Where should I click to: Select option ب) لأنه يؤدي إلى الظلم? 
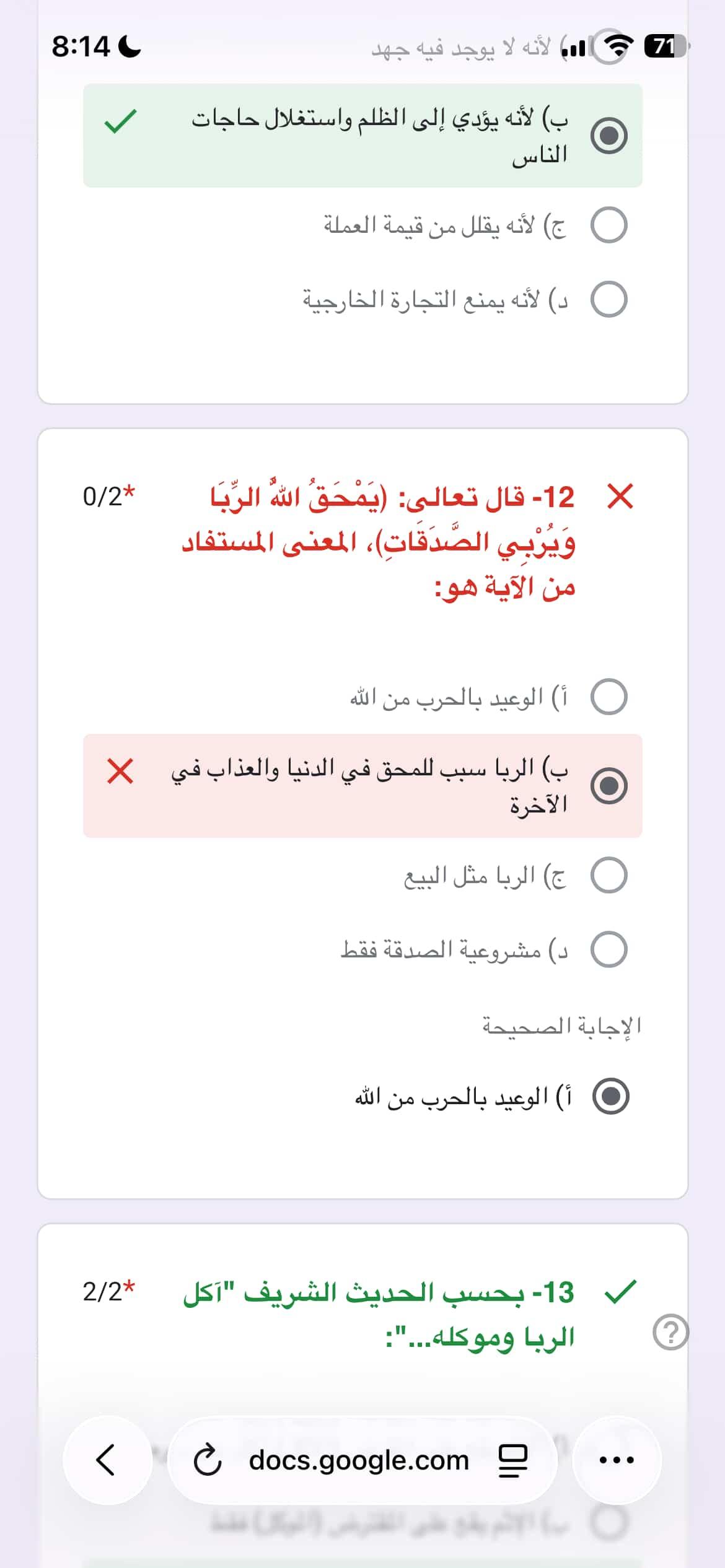[609, 136]
